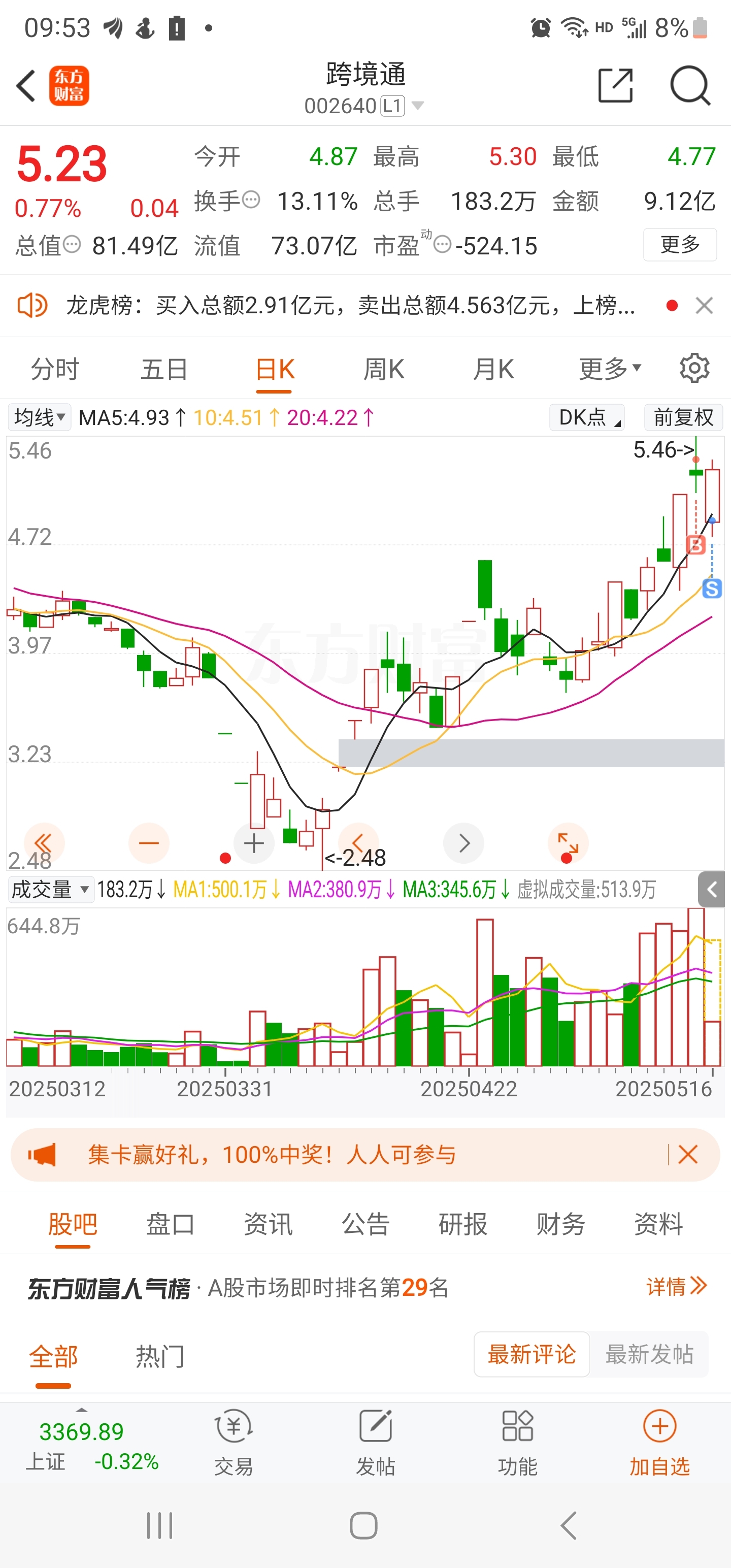Open the 成交量 indicator dropdown

pyautogui.click(x=50, y=889)
